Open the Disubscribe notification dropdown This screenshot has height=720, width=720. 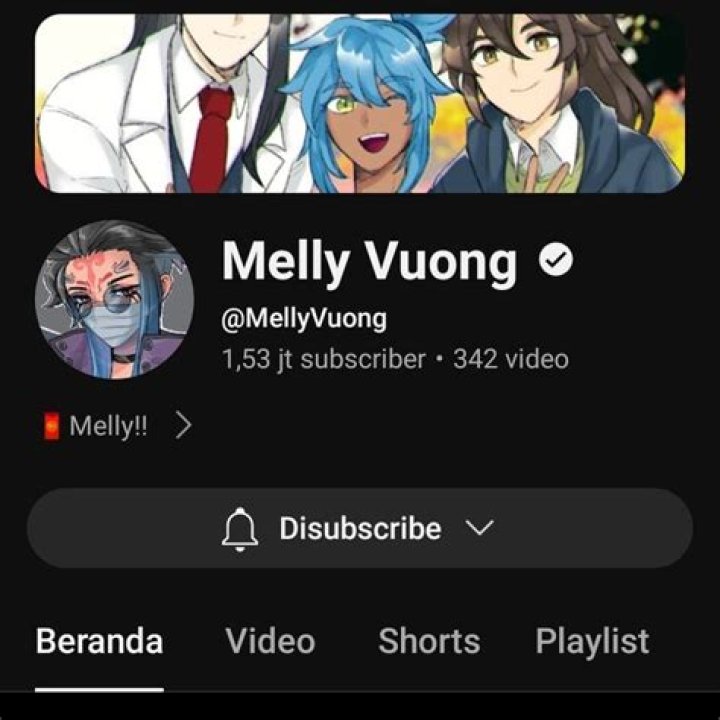[359, 529]
